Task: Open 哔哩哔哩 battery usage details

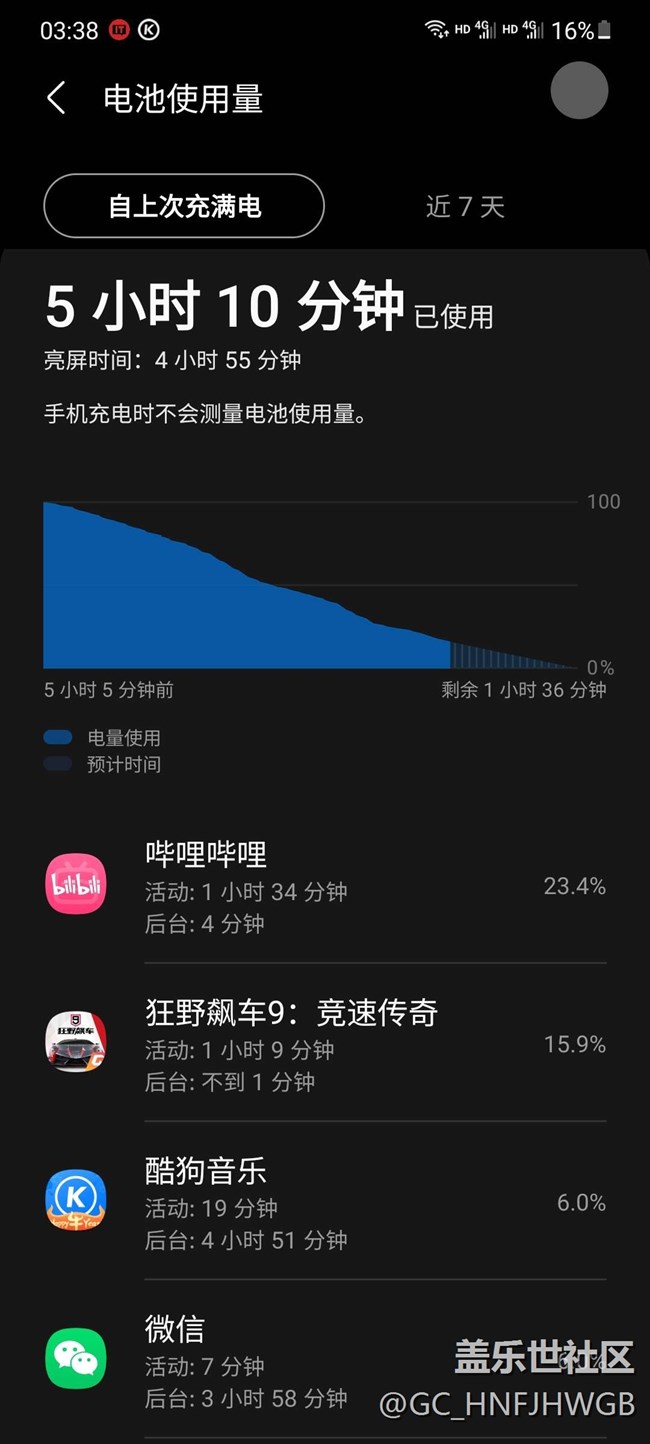Action: [x=325, y=886]
